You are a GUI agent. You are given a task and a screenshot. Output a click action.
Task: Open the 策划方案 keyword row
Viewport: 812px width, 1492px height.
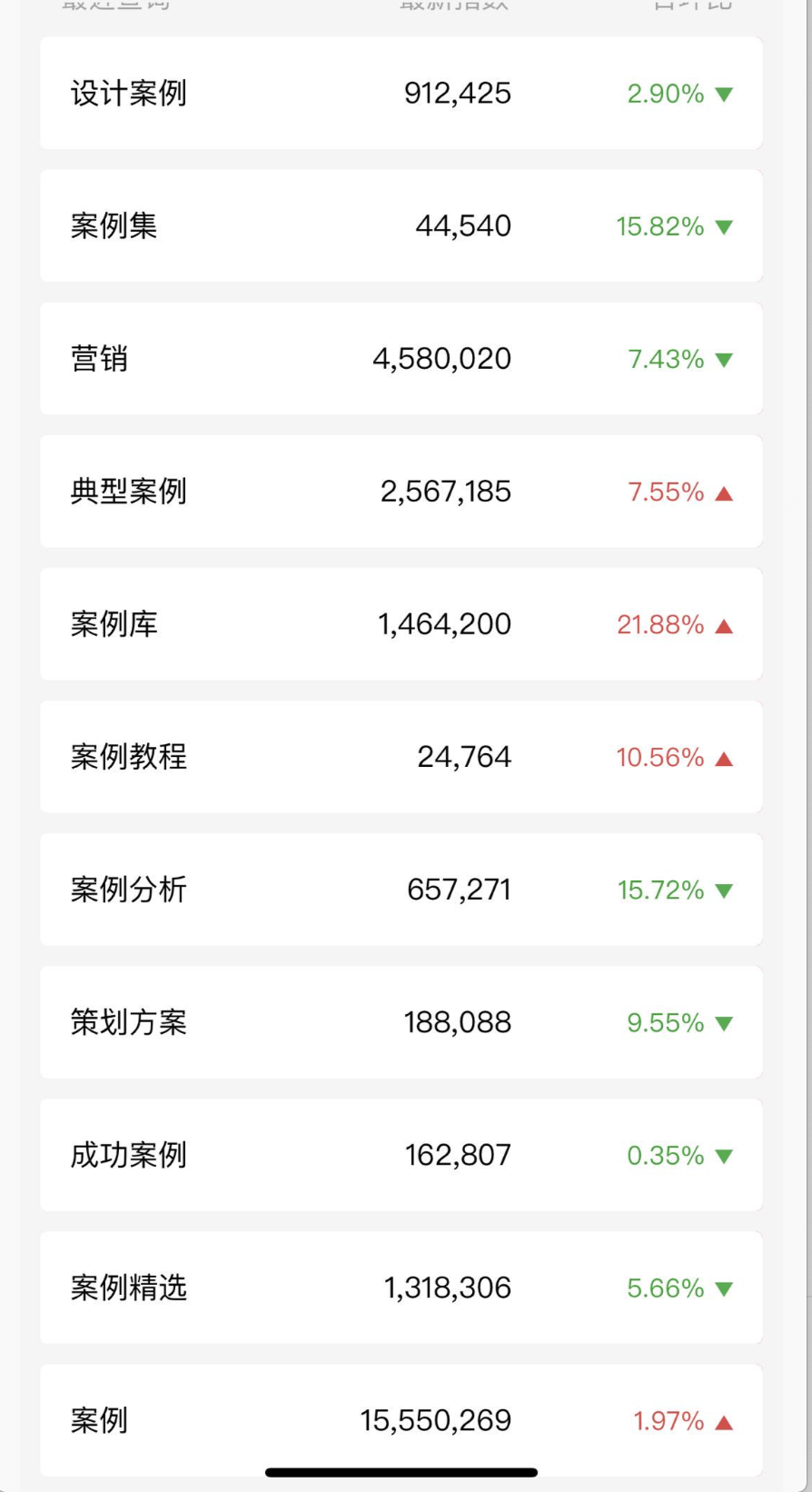point(401,1022)
